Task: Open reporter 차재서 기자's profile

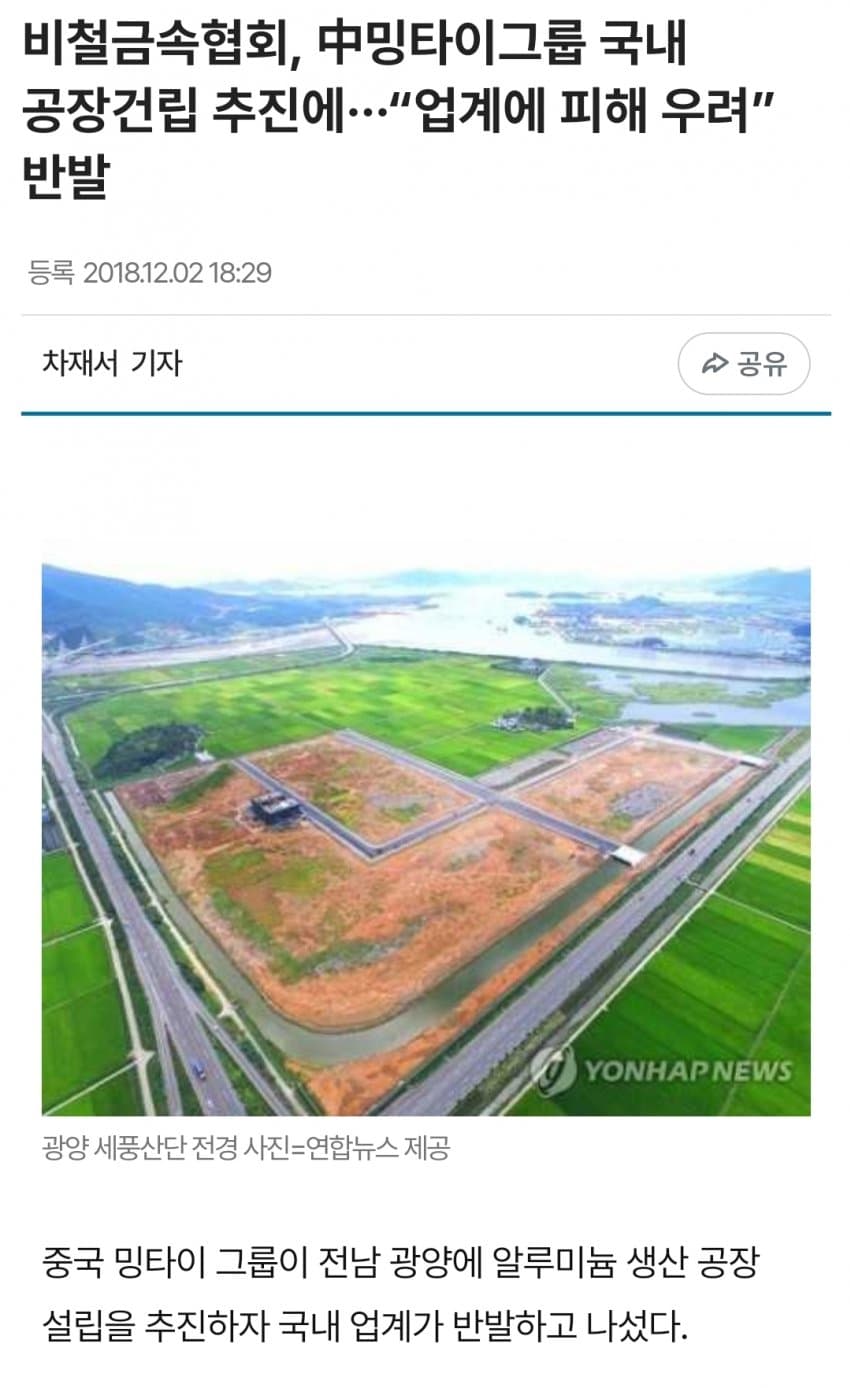Action: point(112,363)
